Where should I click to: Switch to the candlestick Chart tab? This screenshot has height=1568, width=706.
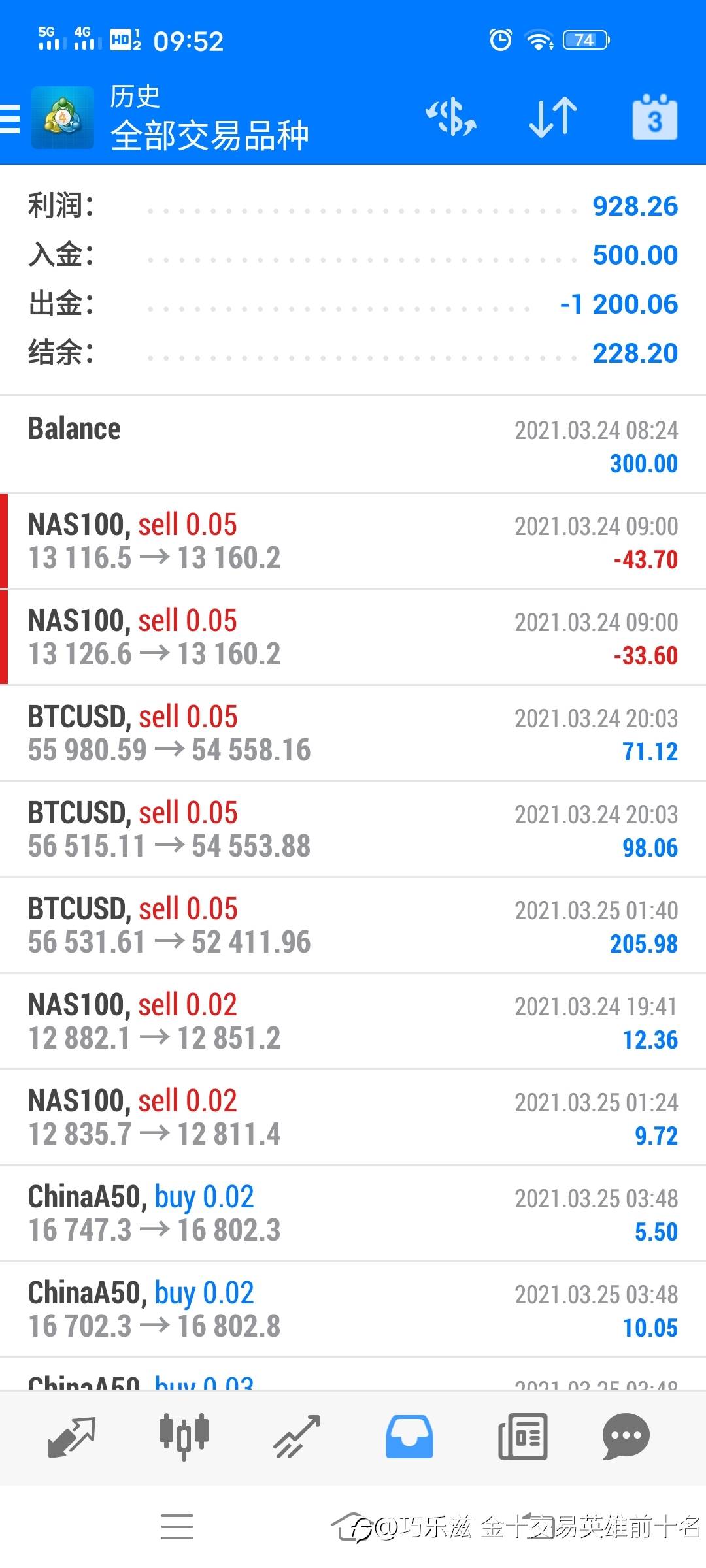tap(184, 1437)
